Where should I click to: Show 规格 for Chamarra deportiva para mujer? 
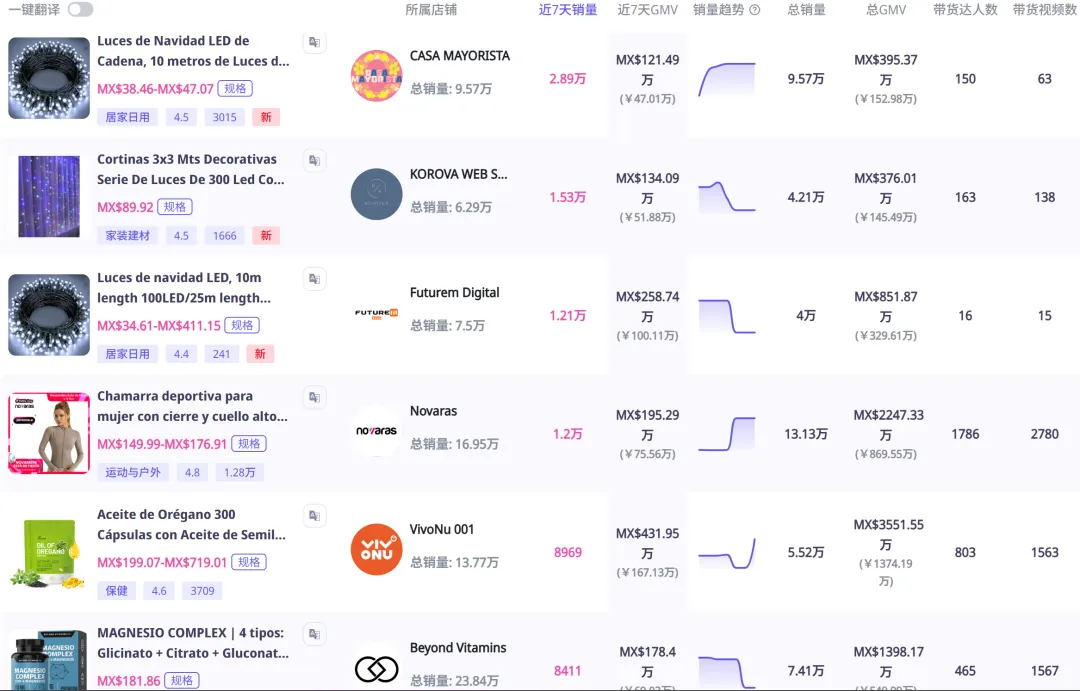249,444
